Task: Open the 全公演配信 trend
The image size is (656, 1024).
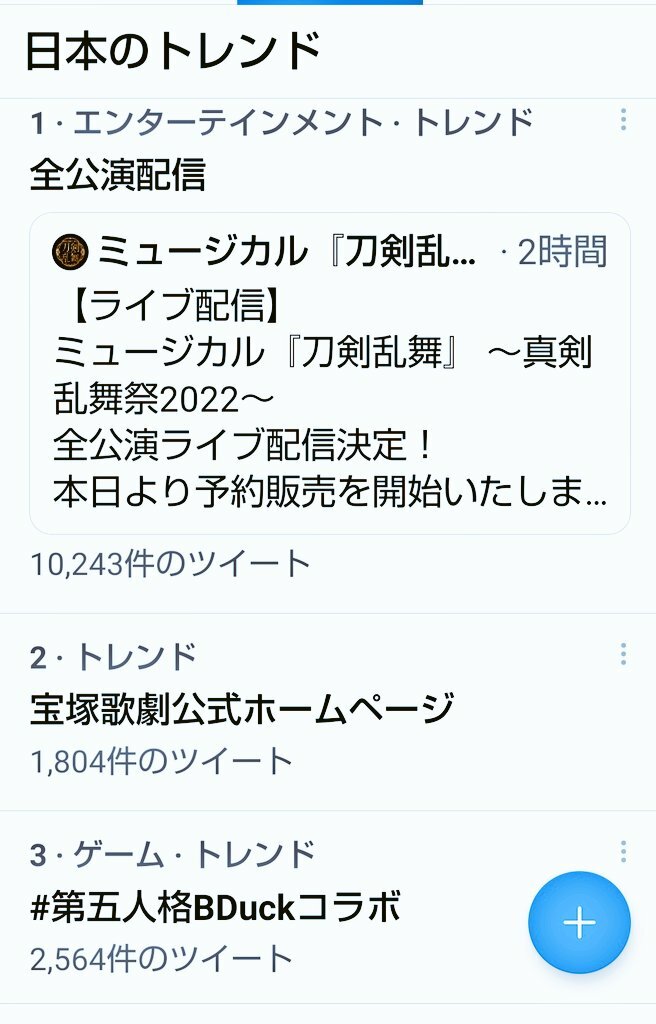Action: click(118, 175)
